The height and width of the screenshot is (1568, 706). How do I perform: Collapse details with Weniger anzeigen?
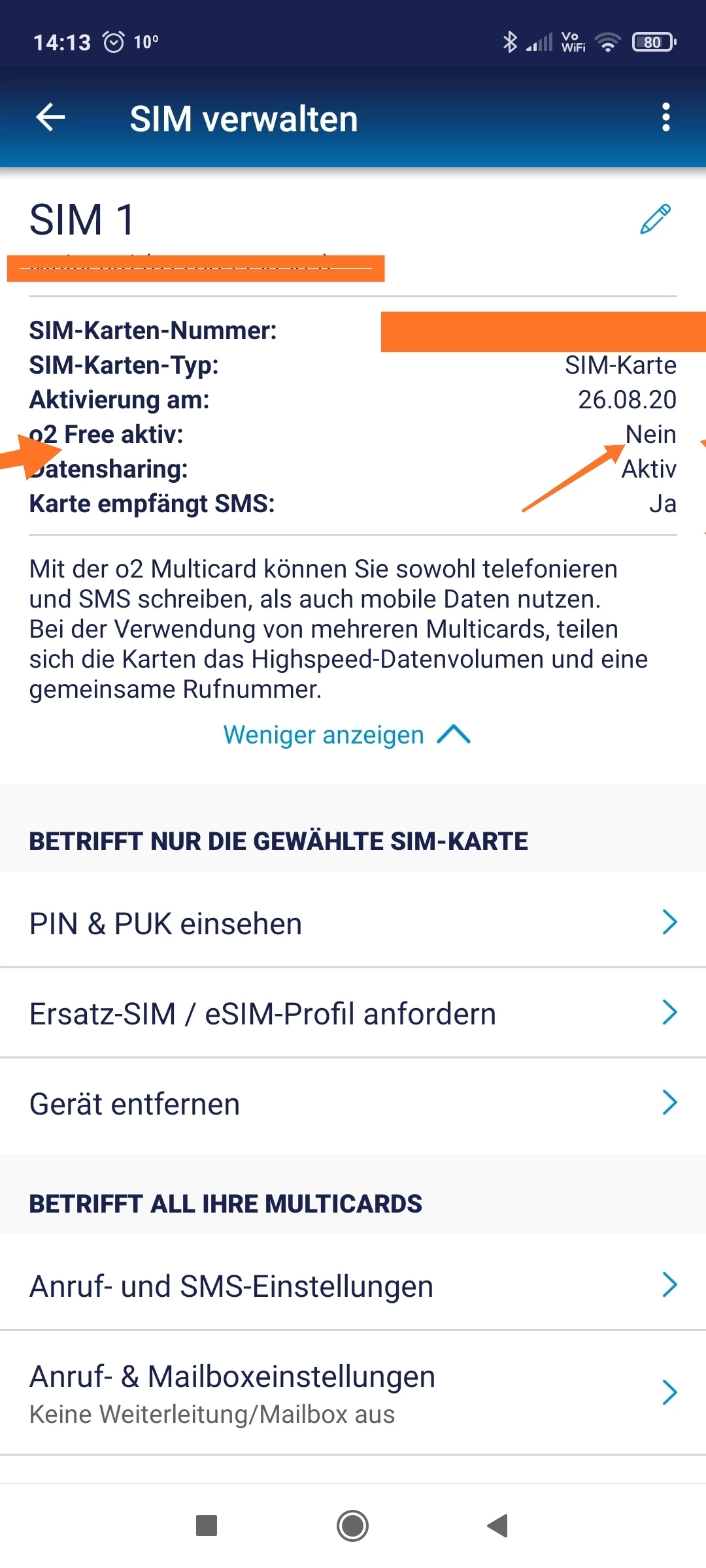click(x=346, y=735)
